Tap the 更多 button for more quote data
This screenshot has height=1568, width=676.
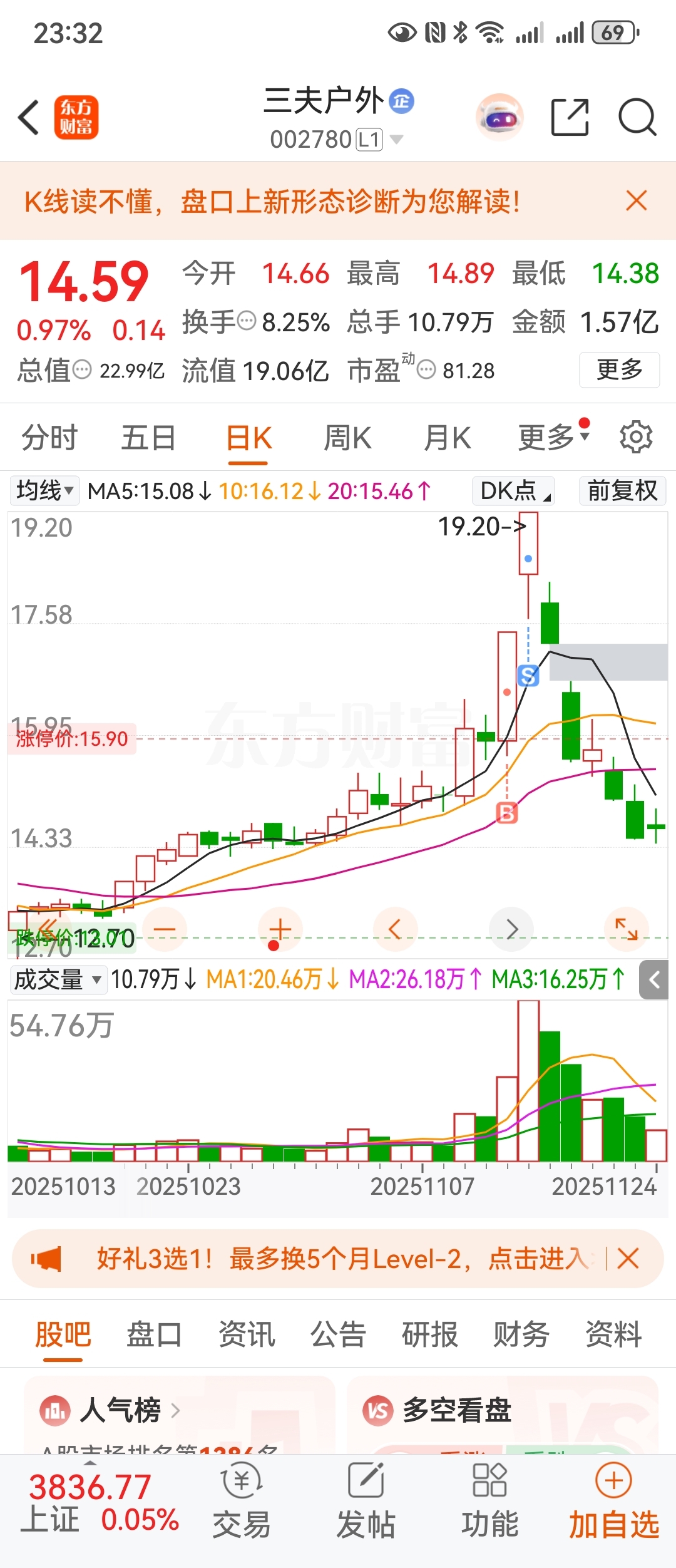pyautogui.click(x=619, y=369)
